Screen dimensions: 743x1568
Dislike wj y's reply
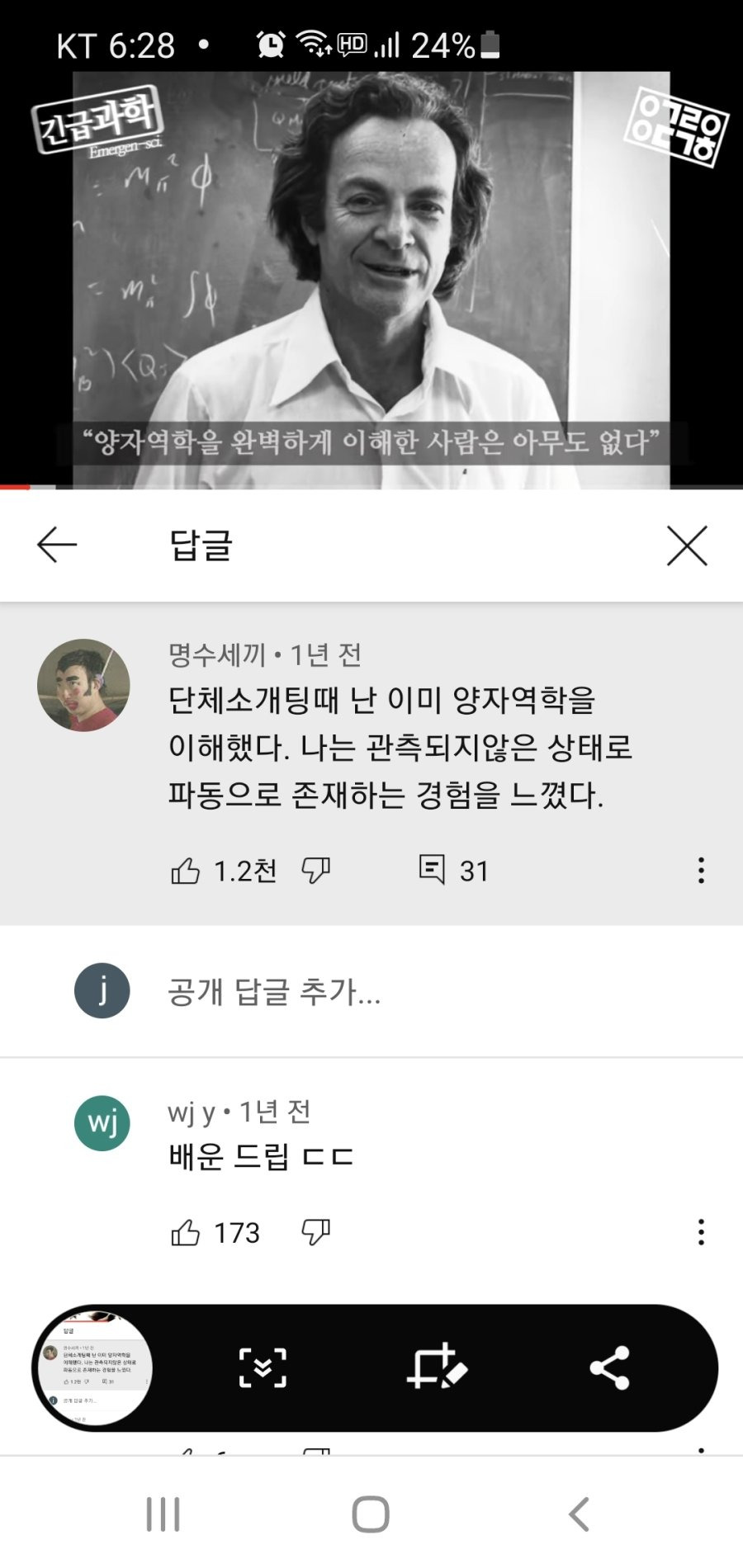pyautogui.click(x=315, y=1233)
